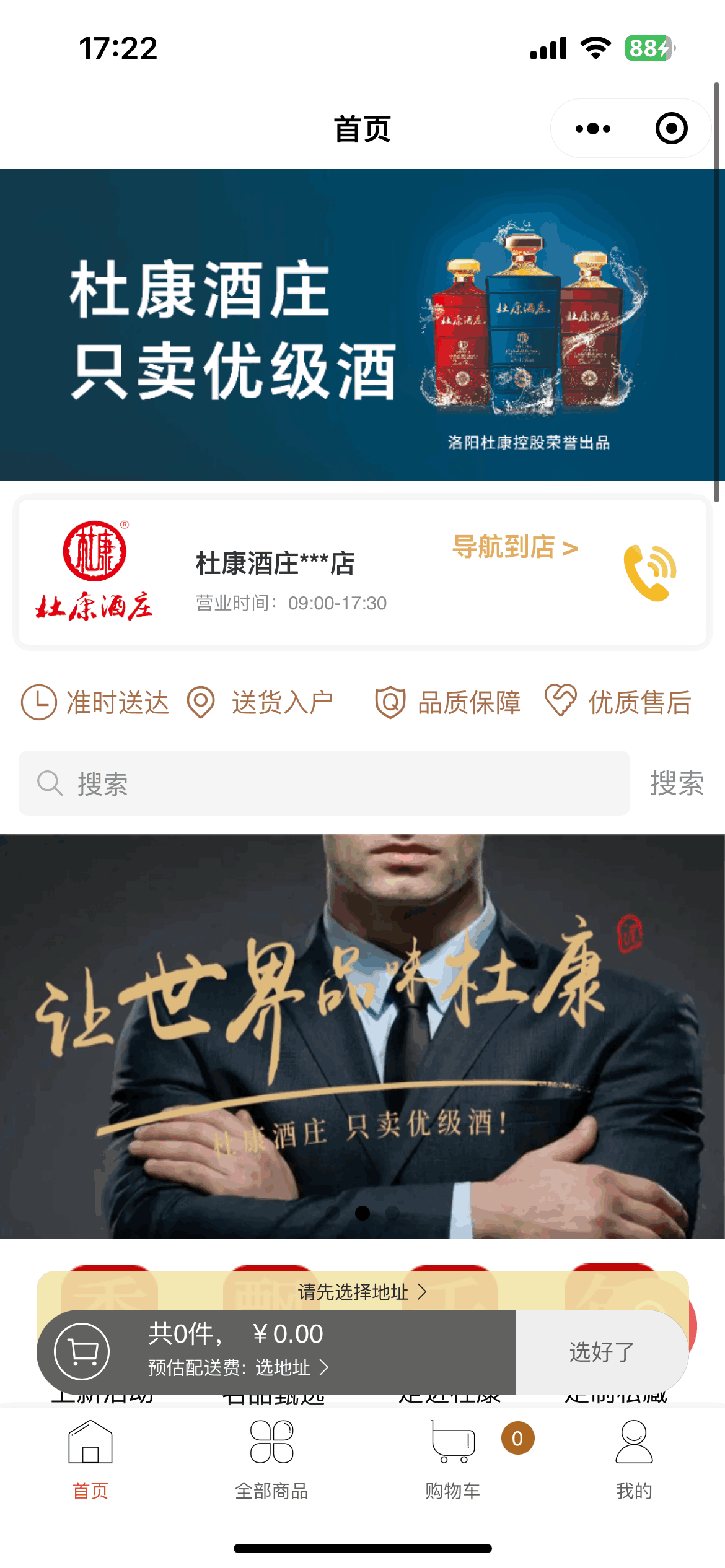Tap the 搜索 button beside the search box
The width and height of the screenshot is (725, 1568).
point(677,783)
